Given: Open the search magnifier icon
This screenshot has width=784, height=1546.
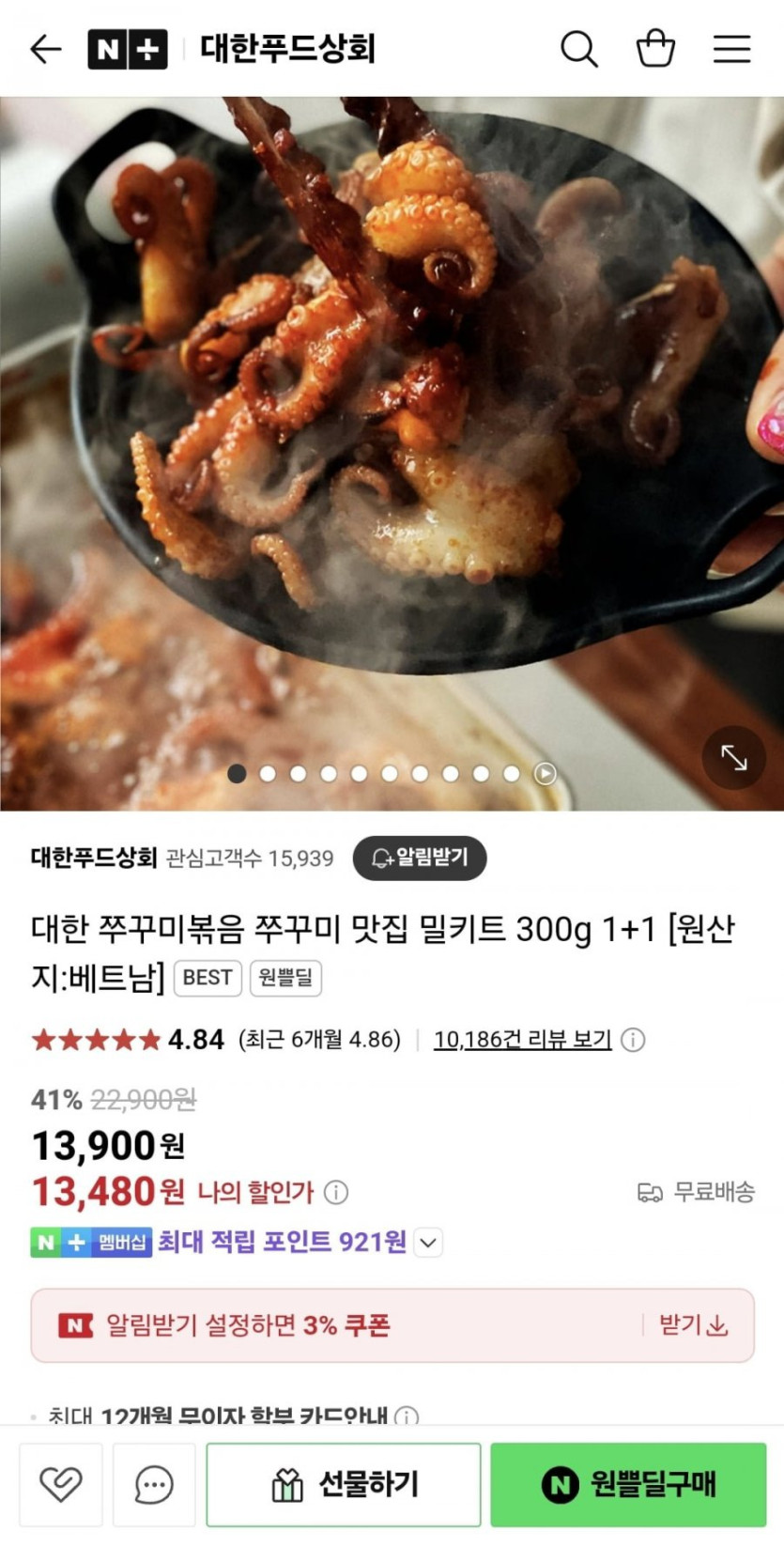Looking at the screenshot, I should 578,49.
